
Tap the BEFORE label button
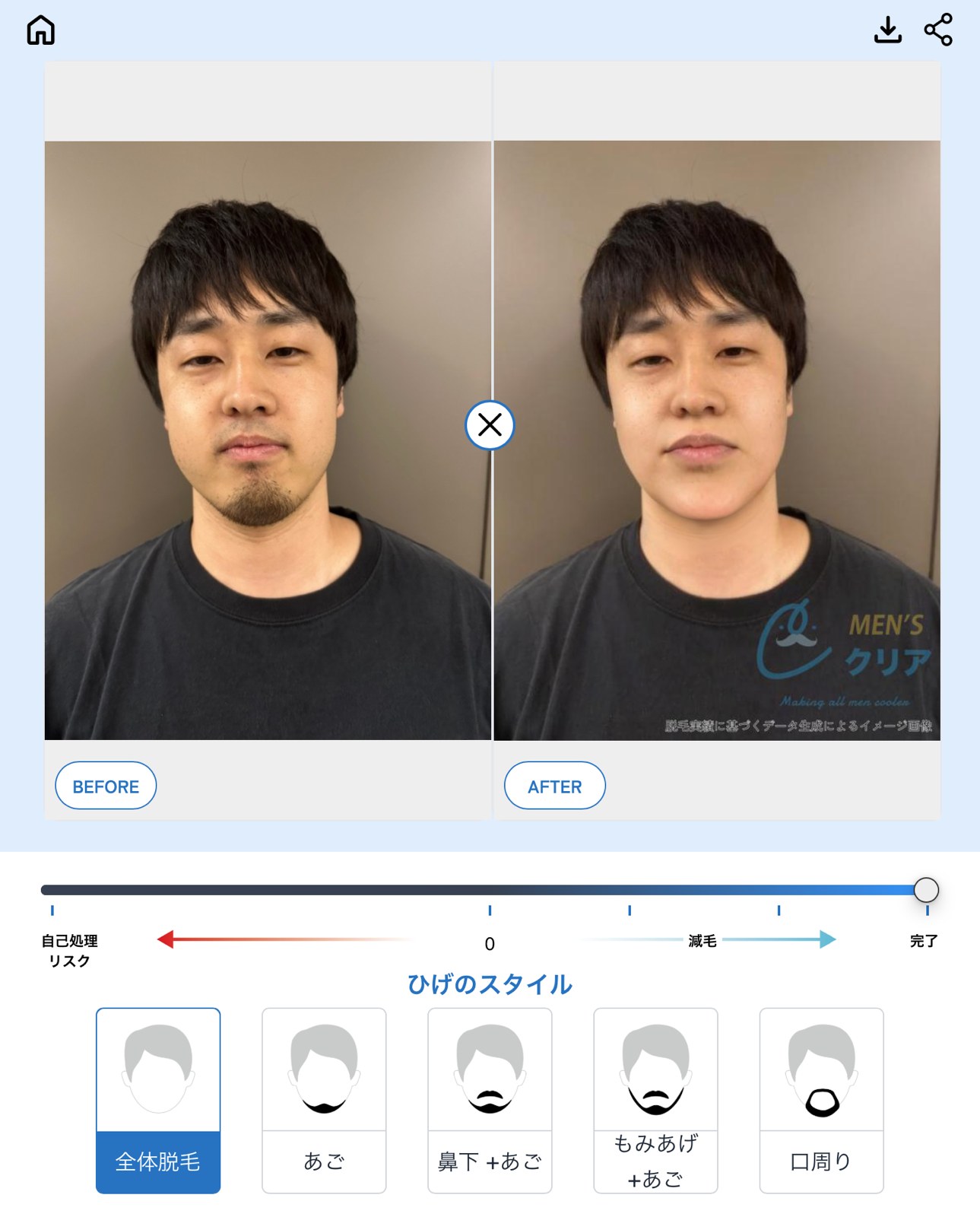106,786
